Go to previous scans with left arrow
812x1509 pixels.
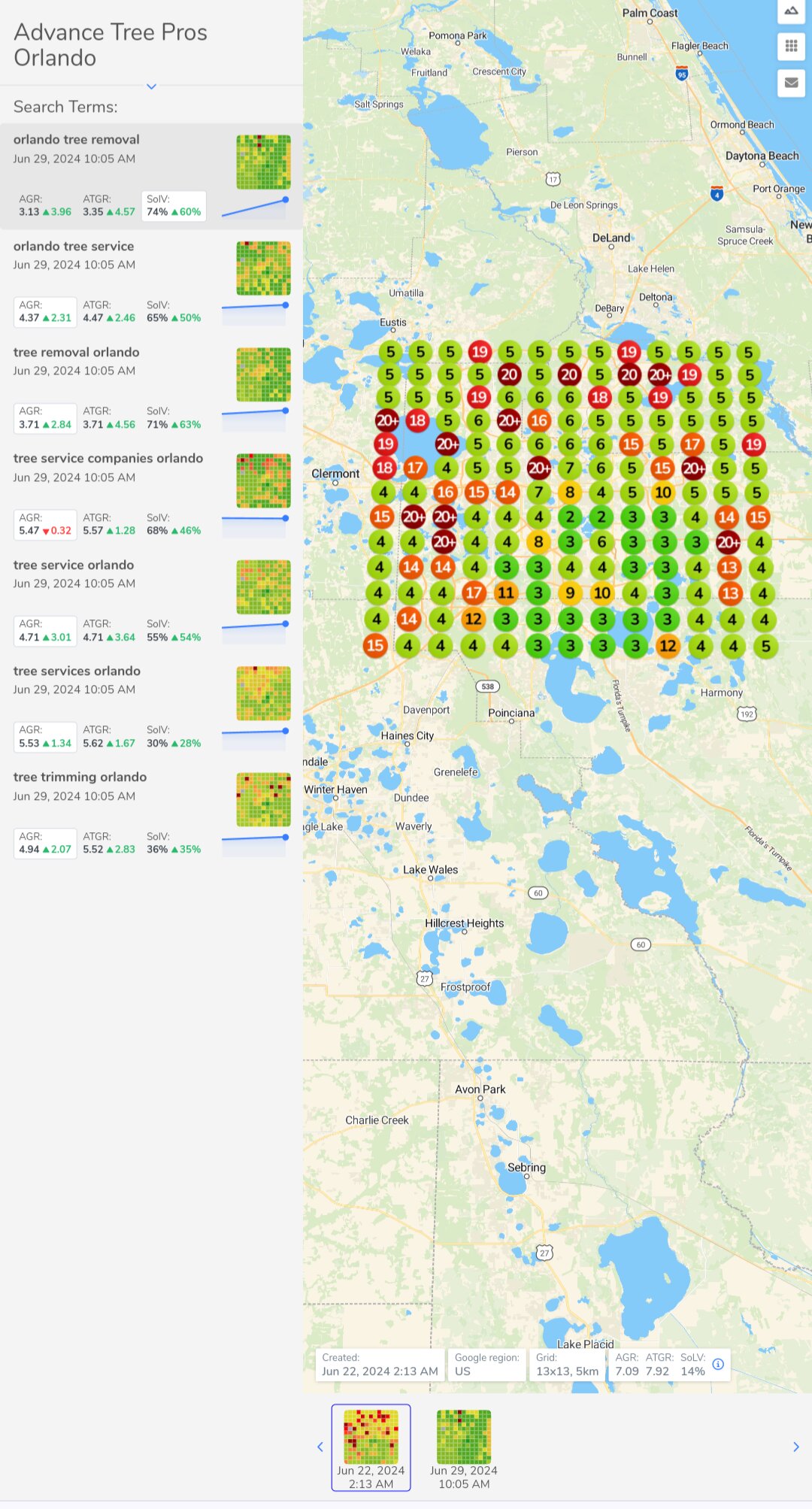(320, 1447)
